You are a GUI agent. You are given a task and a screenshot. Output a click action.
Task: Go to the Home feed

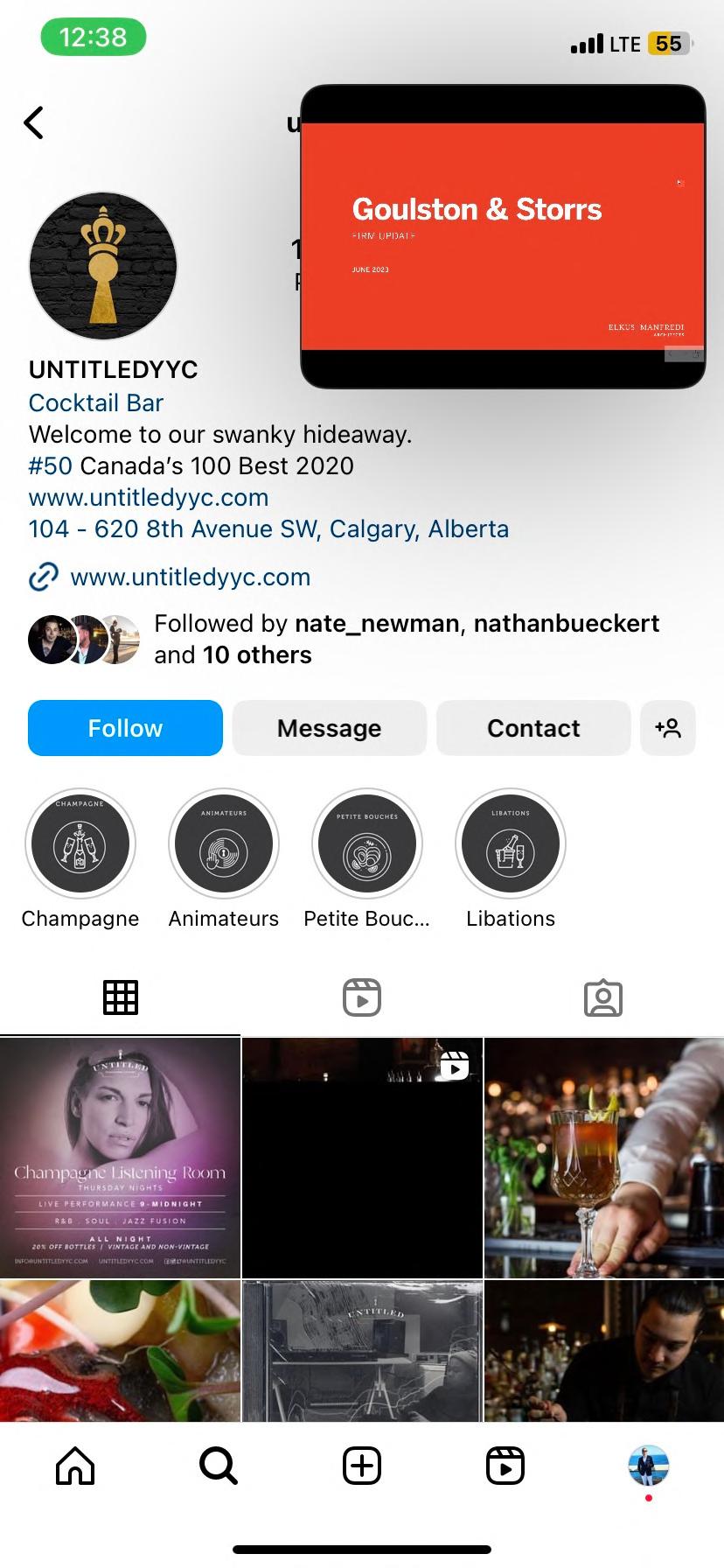pos(75,1466)
